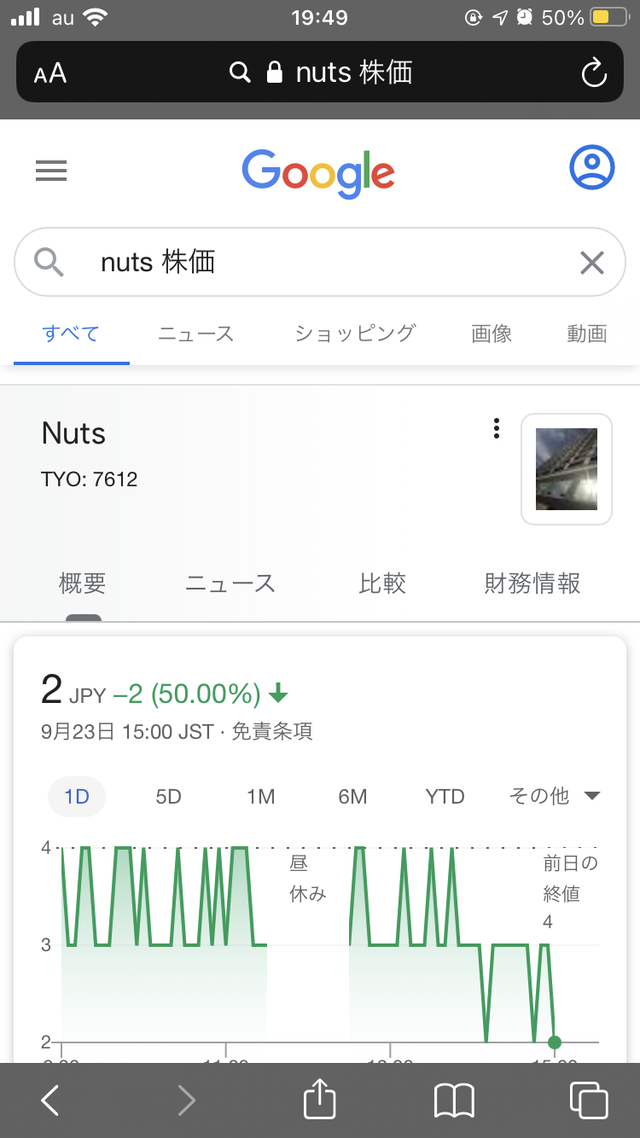The width and height of the screenshot is (640, 1138).
Task: Switch to the ニュース search results tab
Action: (x=195, y=334)
